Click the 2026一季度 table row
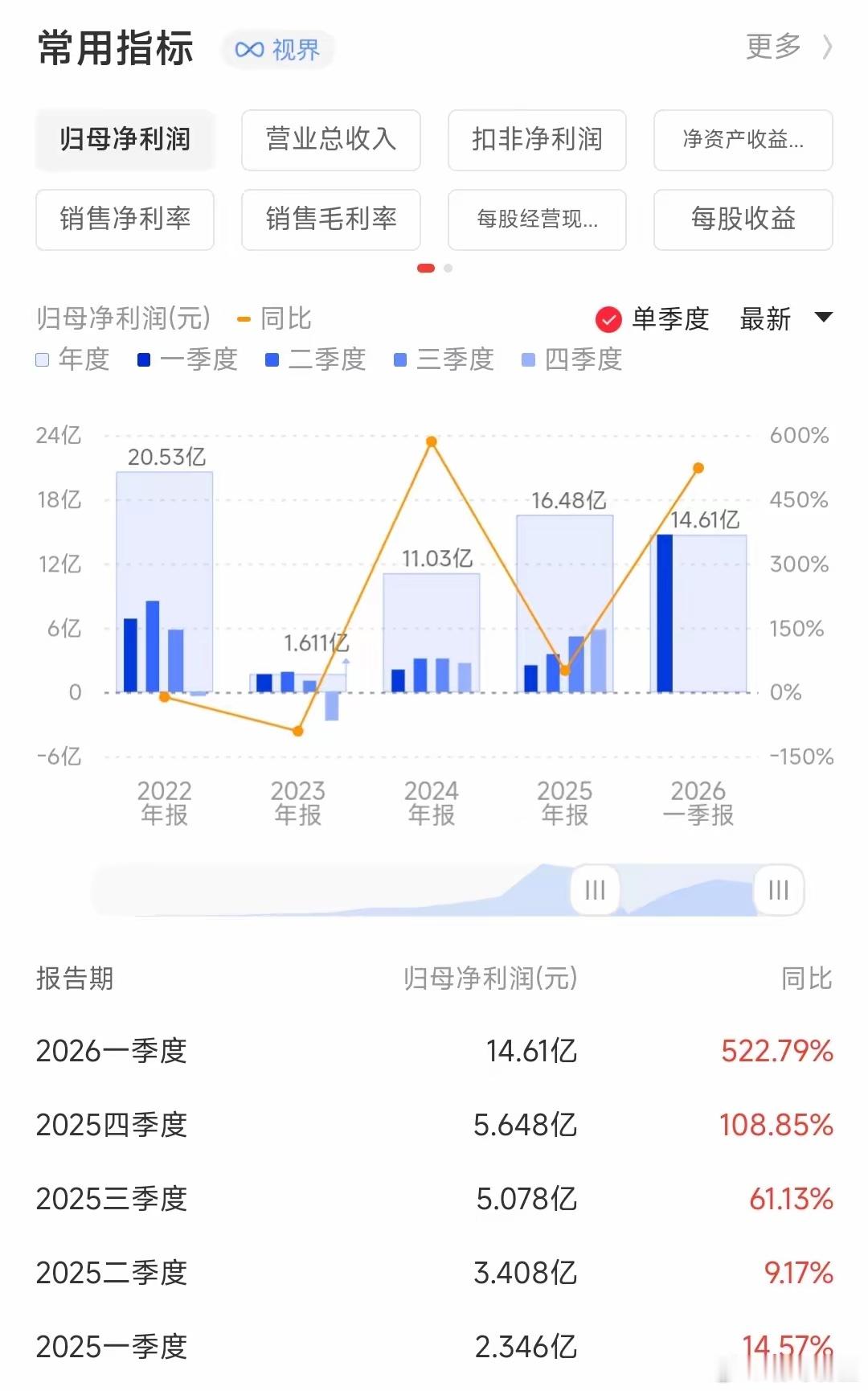Viewport: 868px width, 1391px height. point(434,1051)
